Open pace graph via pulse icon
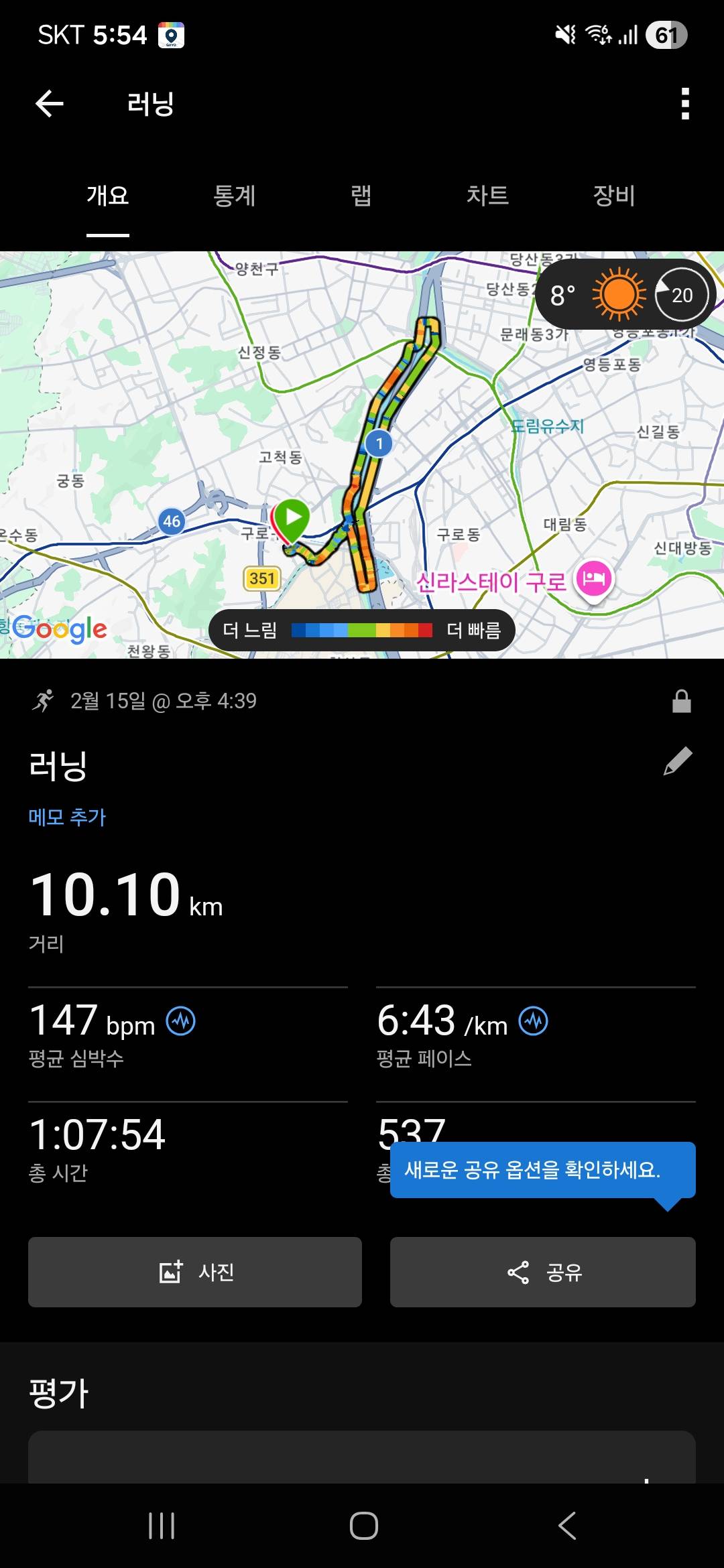 pyautogui.click(x=532, y=1021)
